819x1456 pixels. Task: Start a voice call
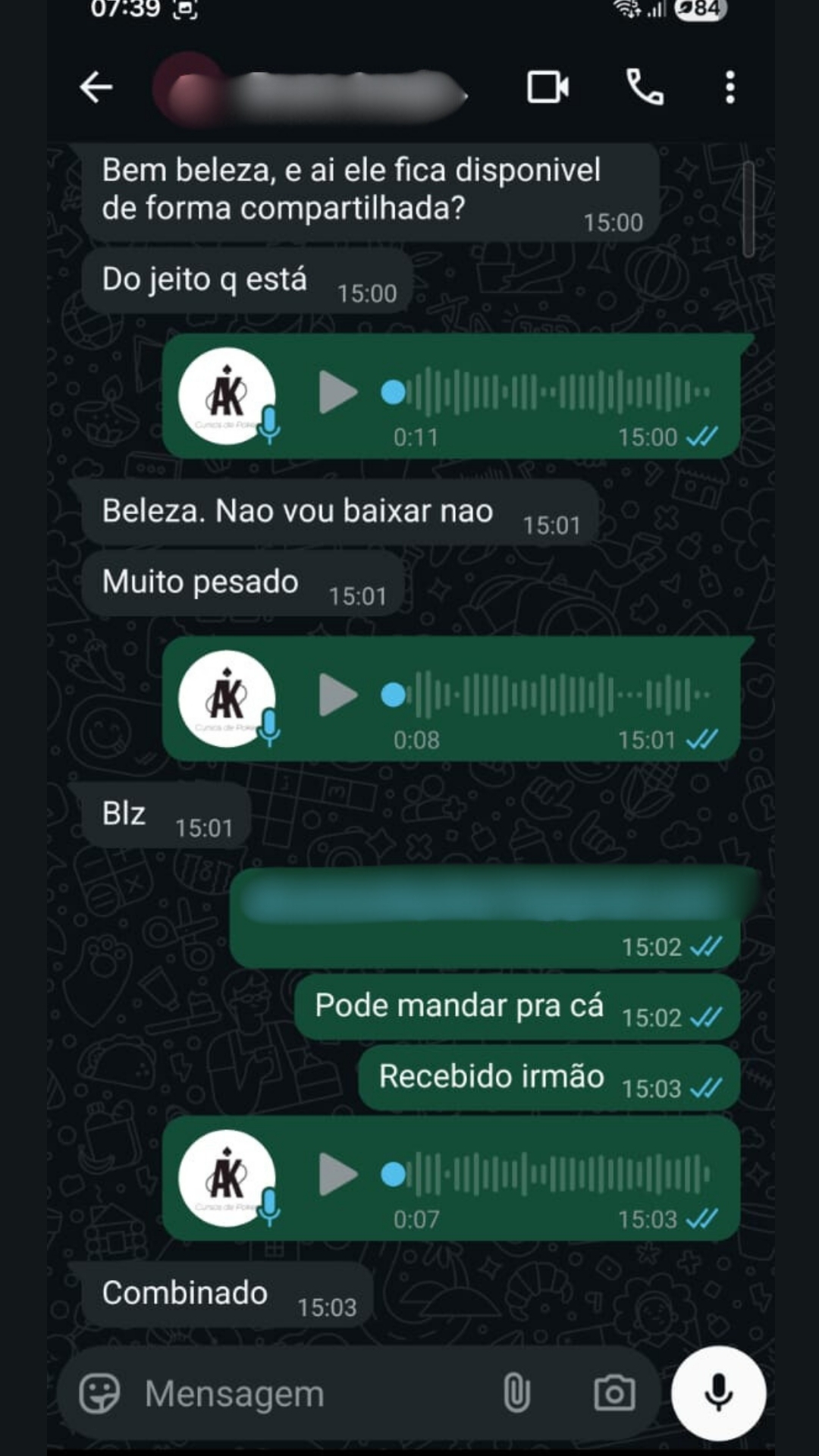pyautogui.click(x=645, y=87)
